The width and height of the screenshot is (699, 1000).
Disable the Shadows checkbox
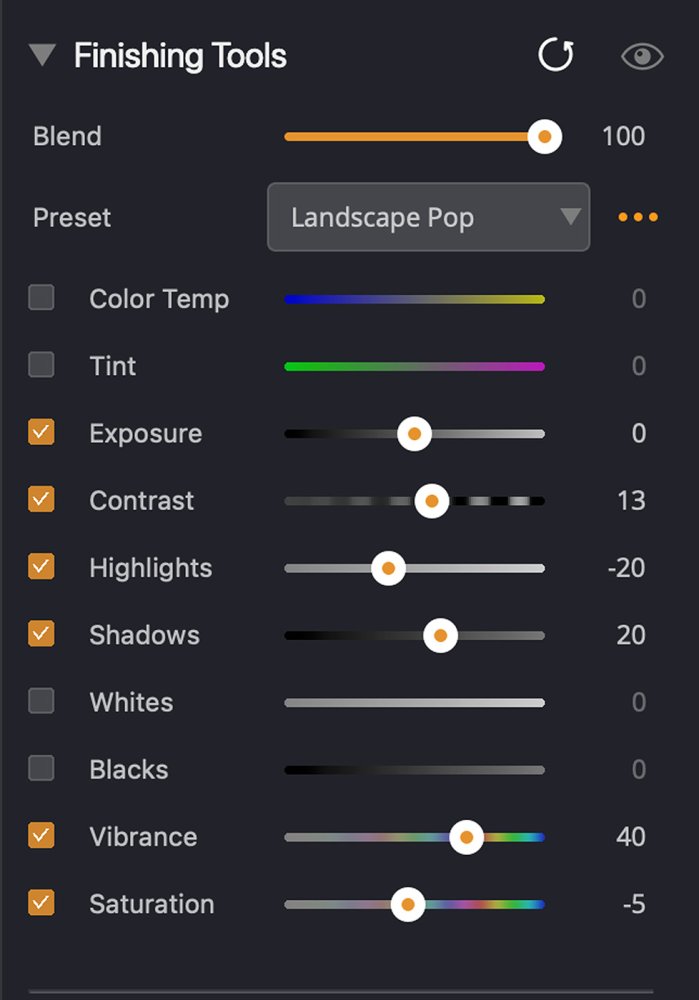click(41, 634)
